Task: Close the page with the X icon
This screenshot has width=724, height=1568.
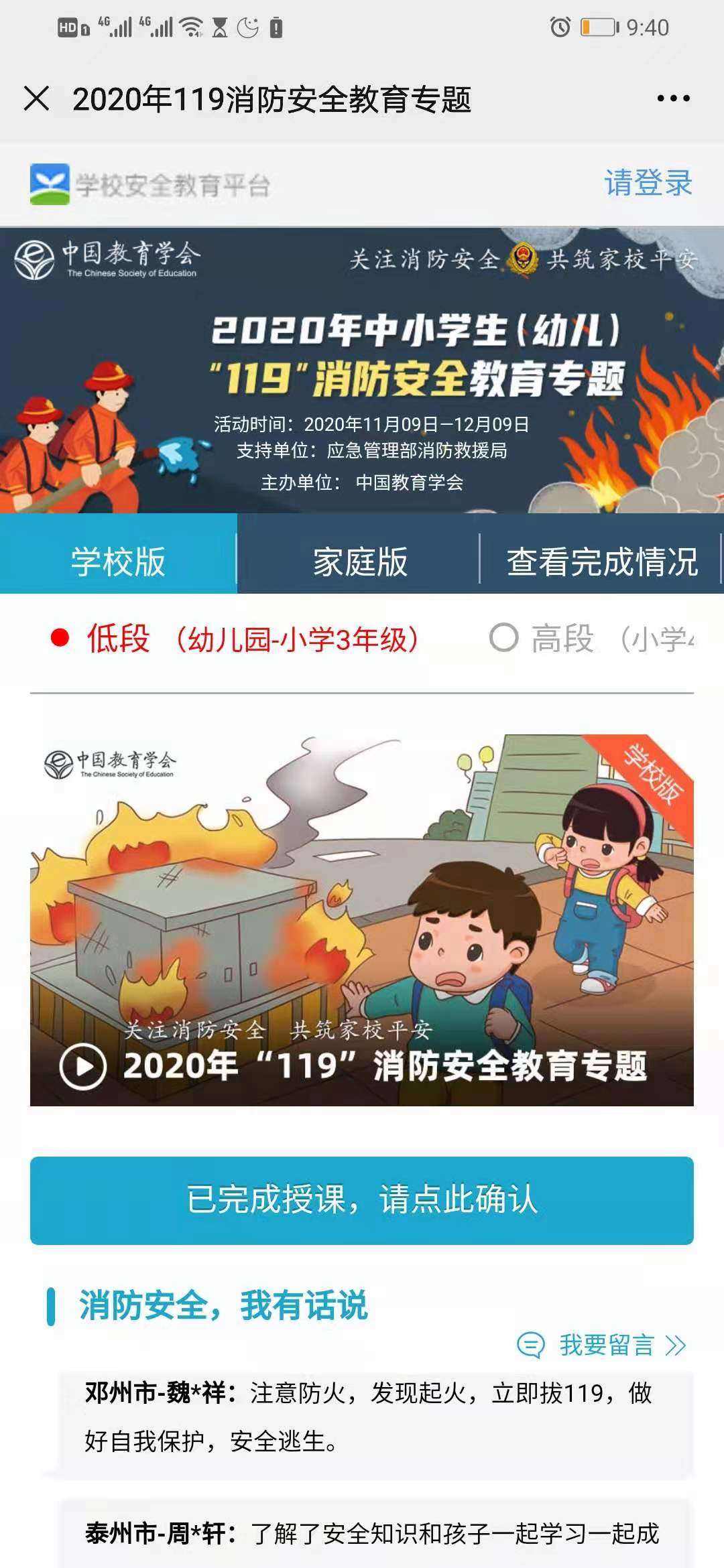Action: [x=38, y=99]
